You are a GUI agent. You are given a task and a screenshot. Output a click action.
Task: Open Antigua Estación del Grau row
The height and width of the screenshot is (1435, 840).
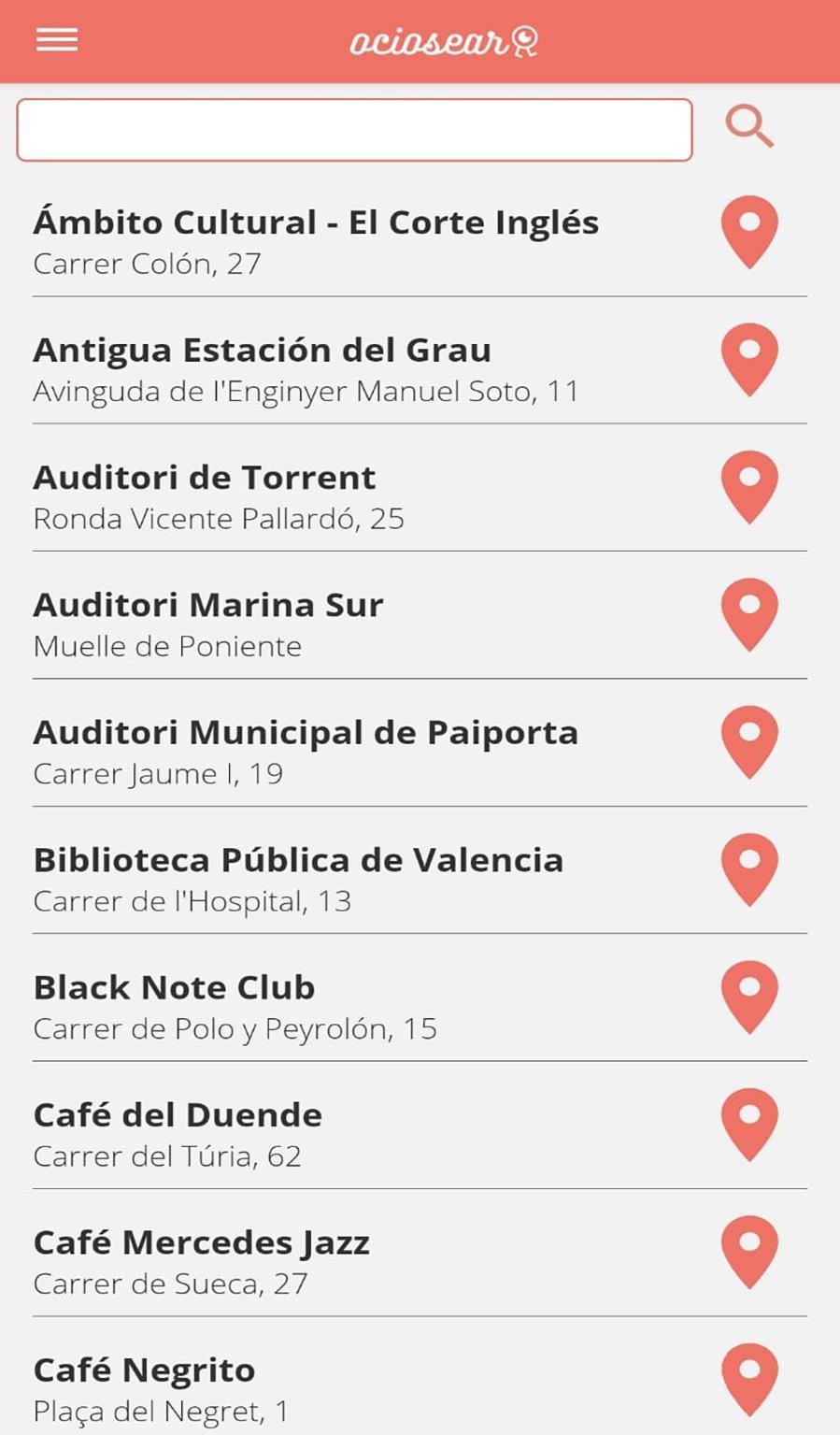[x=420, y=369]
